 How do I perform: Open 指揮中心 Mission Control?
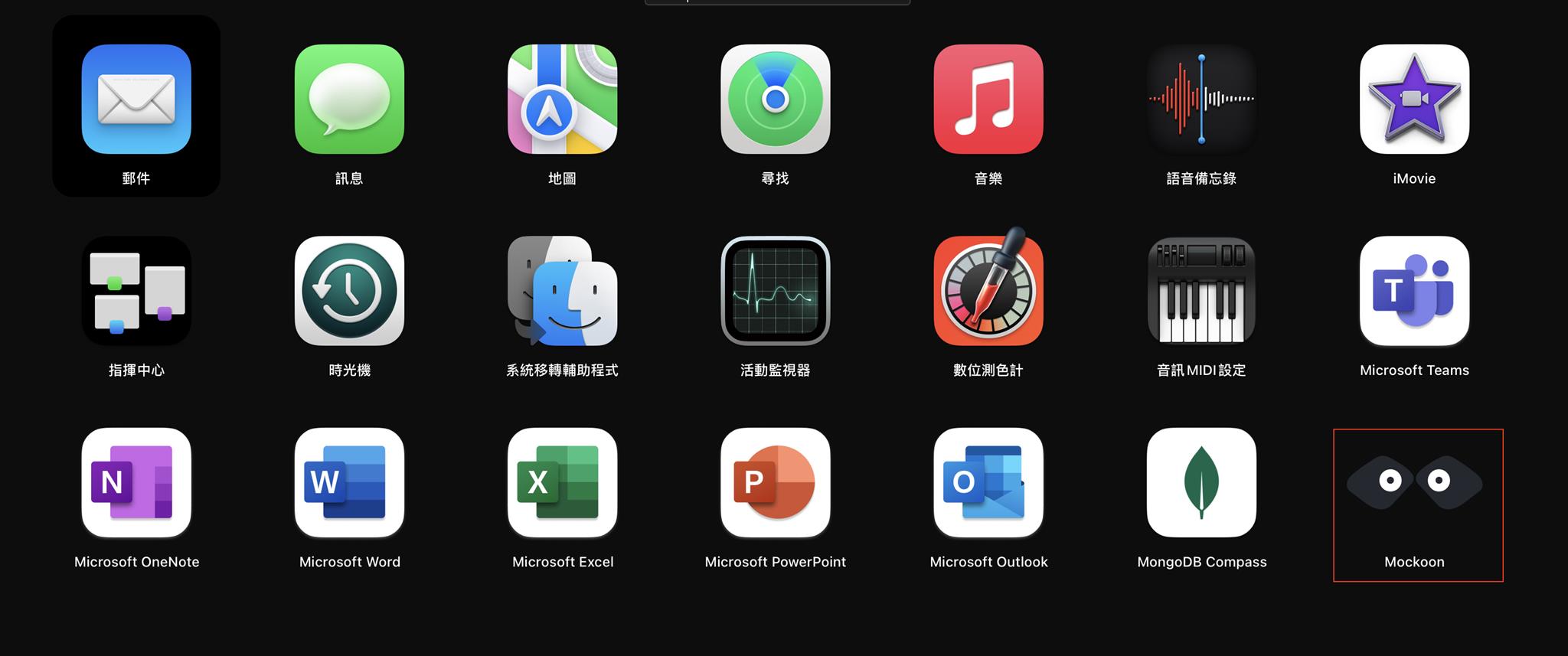[x=136, y=291]
